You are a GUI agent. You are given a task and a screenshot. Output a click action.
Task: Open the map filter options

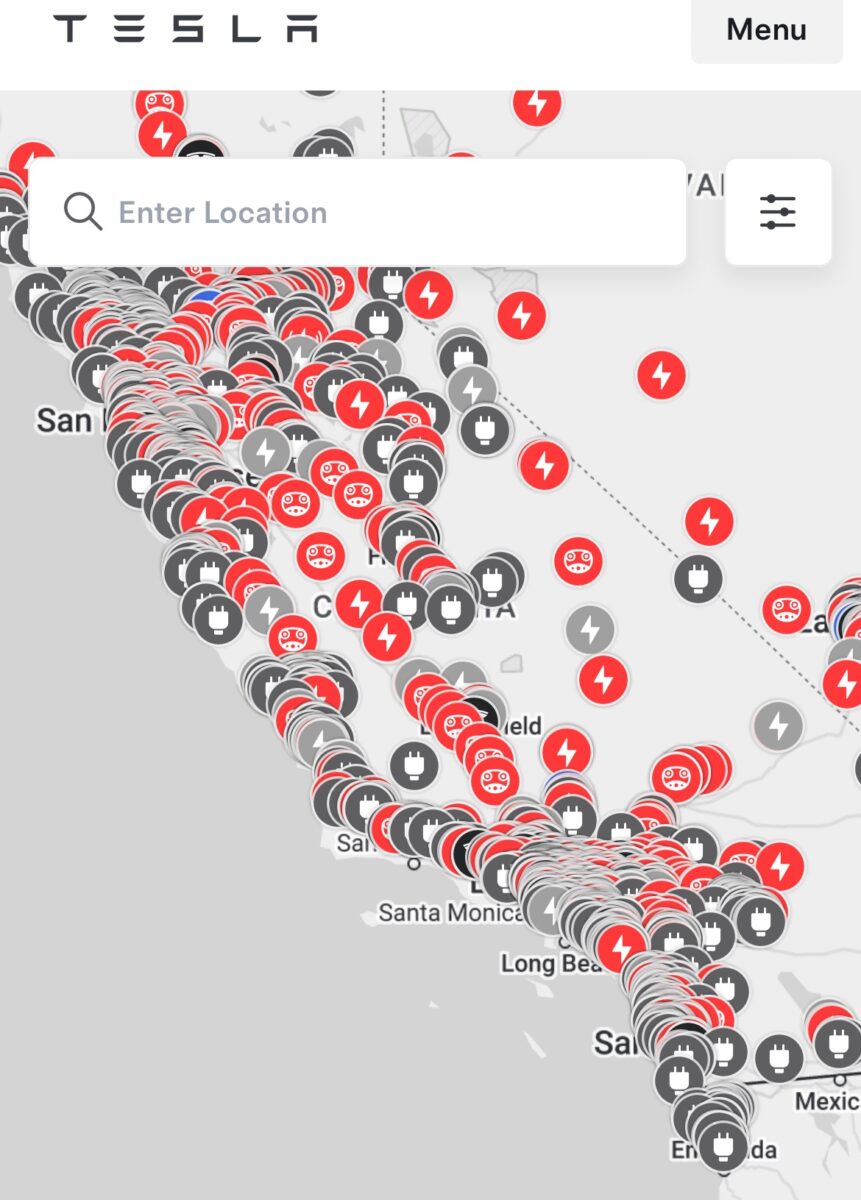click(778, 212)
